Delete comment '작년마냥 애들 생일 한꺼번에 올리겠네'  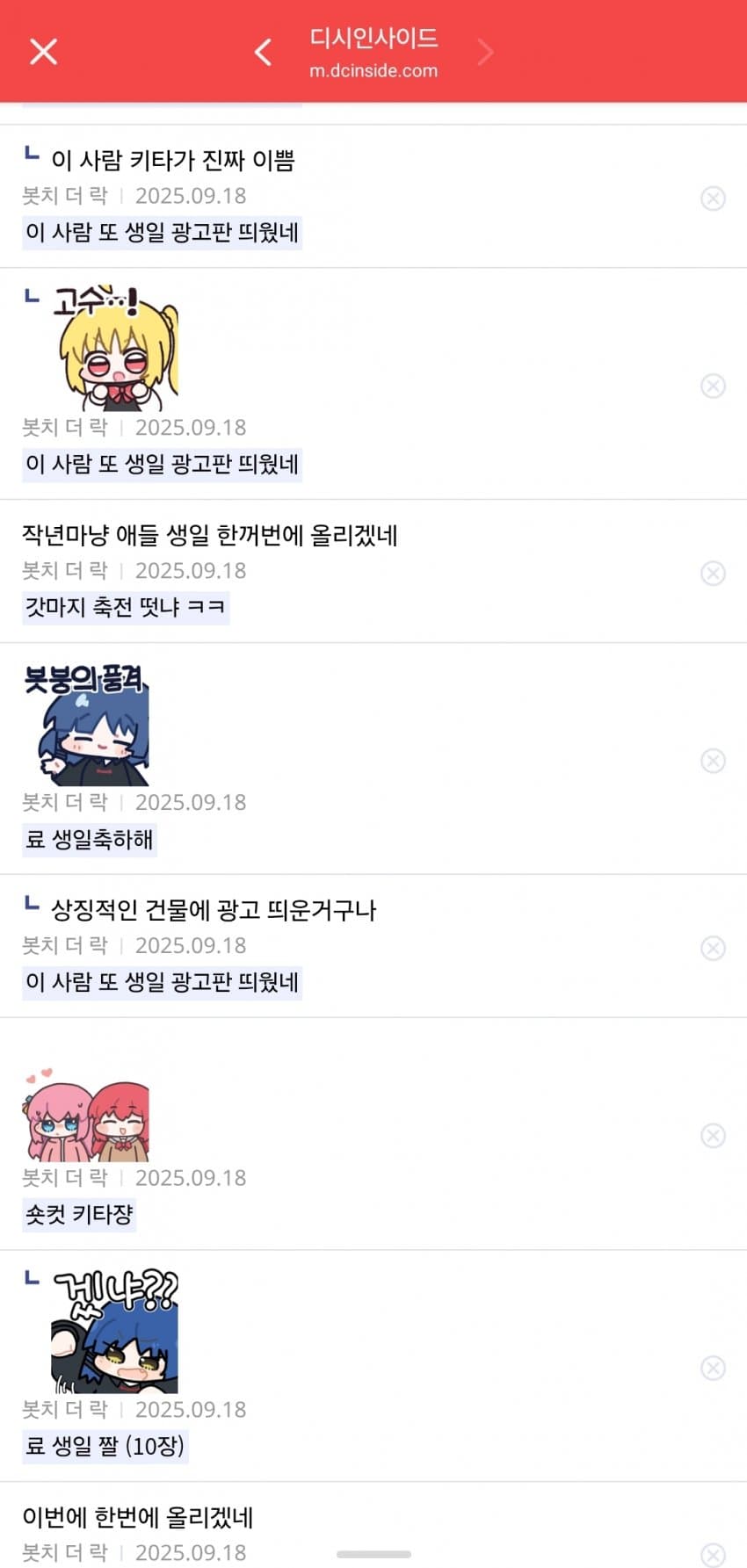coord(713,574)
